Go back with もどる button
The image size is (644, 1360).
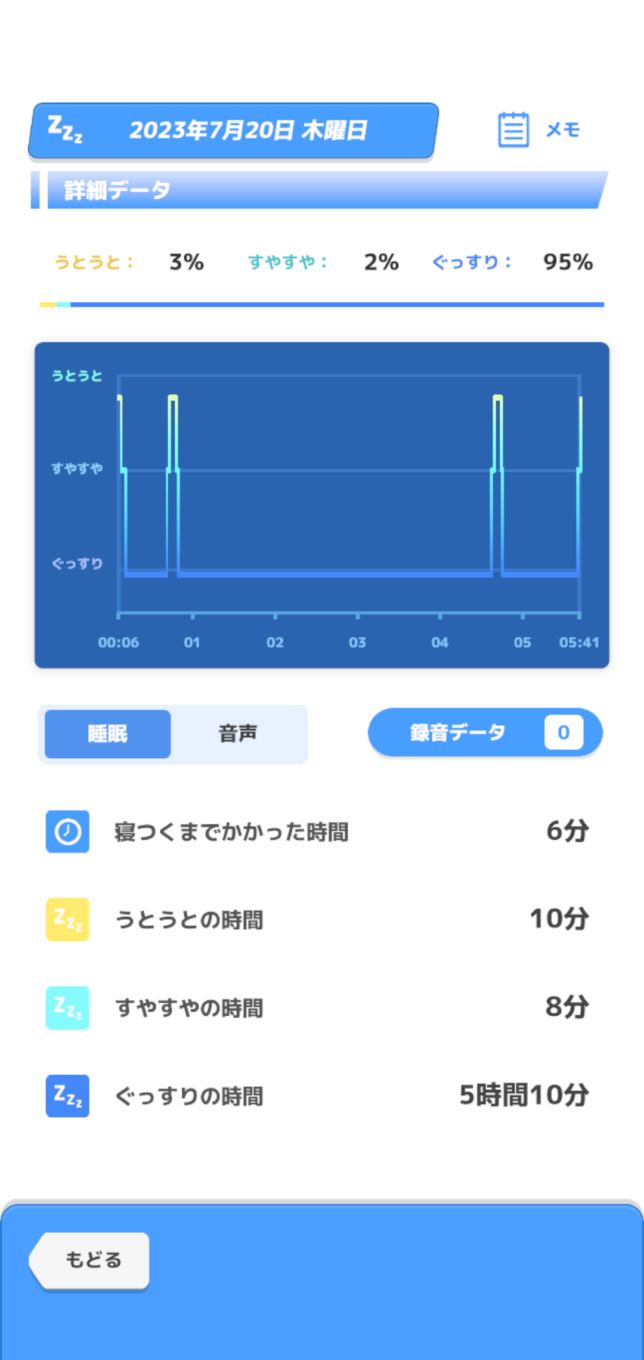92,1260
